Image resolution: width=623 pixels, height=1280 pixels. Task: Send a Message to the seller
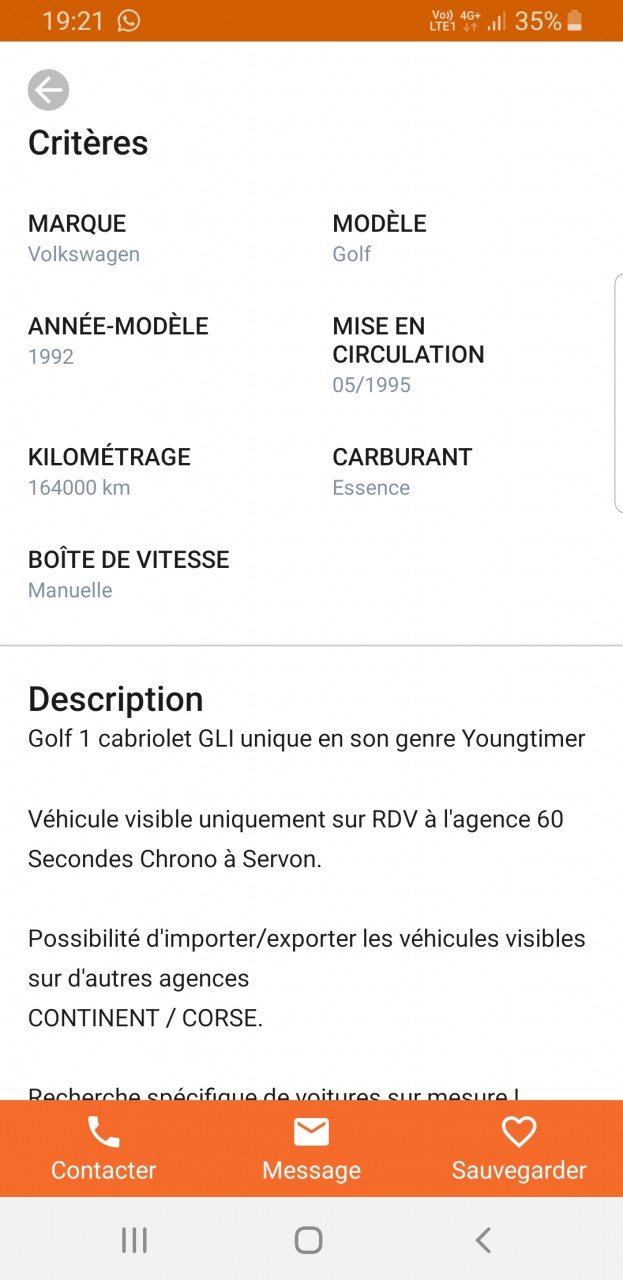(311, 1149)
